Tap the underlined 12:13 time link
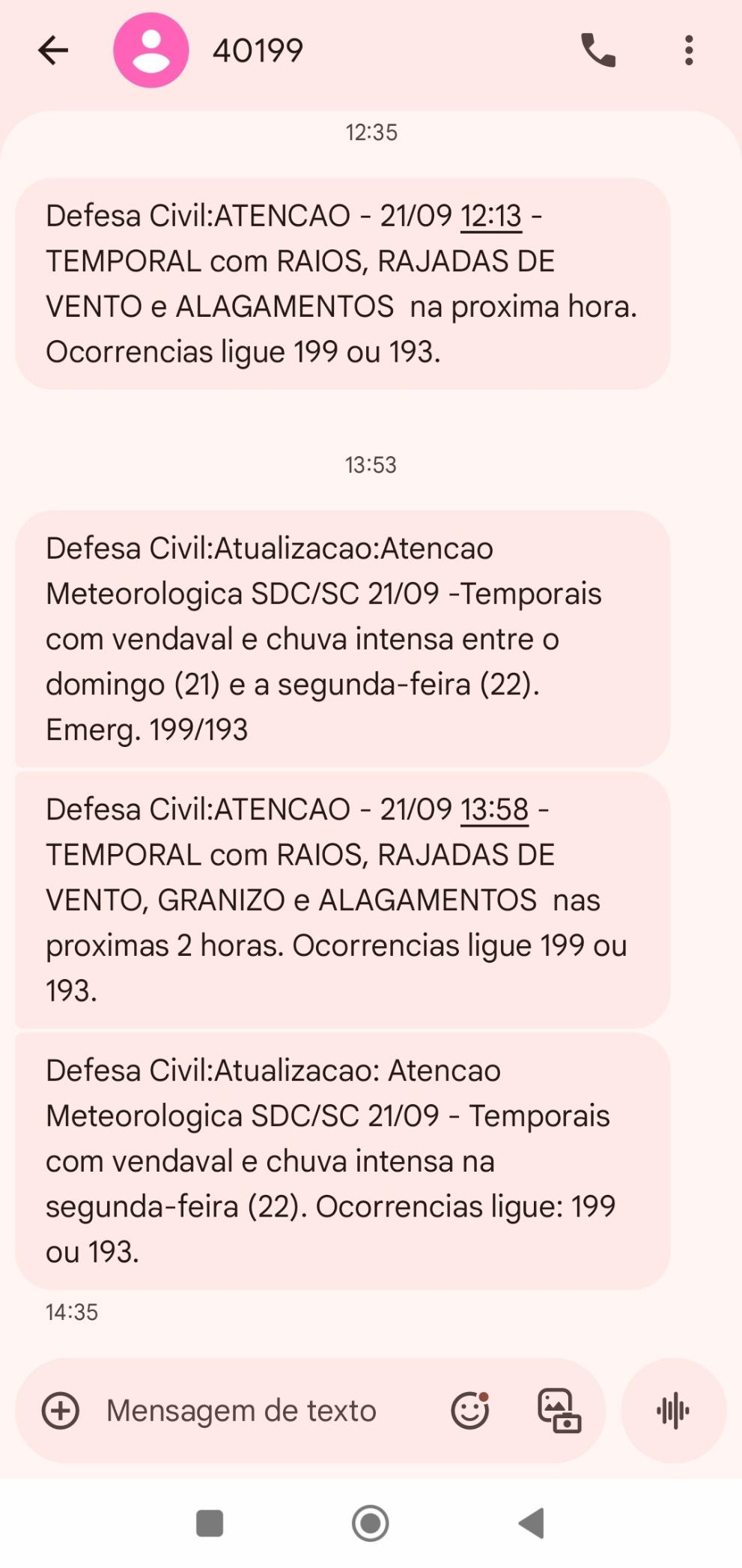Viewport: 742px width, 1568px height. 491,217
